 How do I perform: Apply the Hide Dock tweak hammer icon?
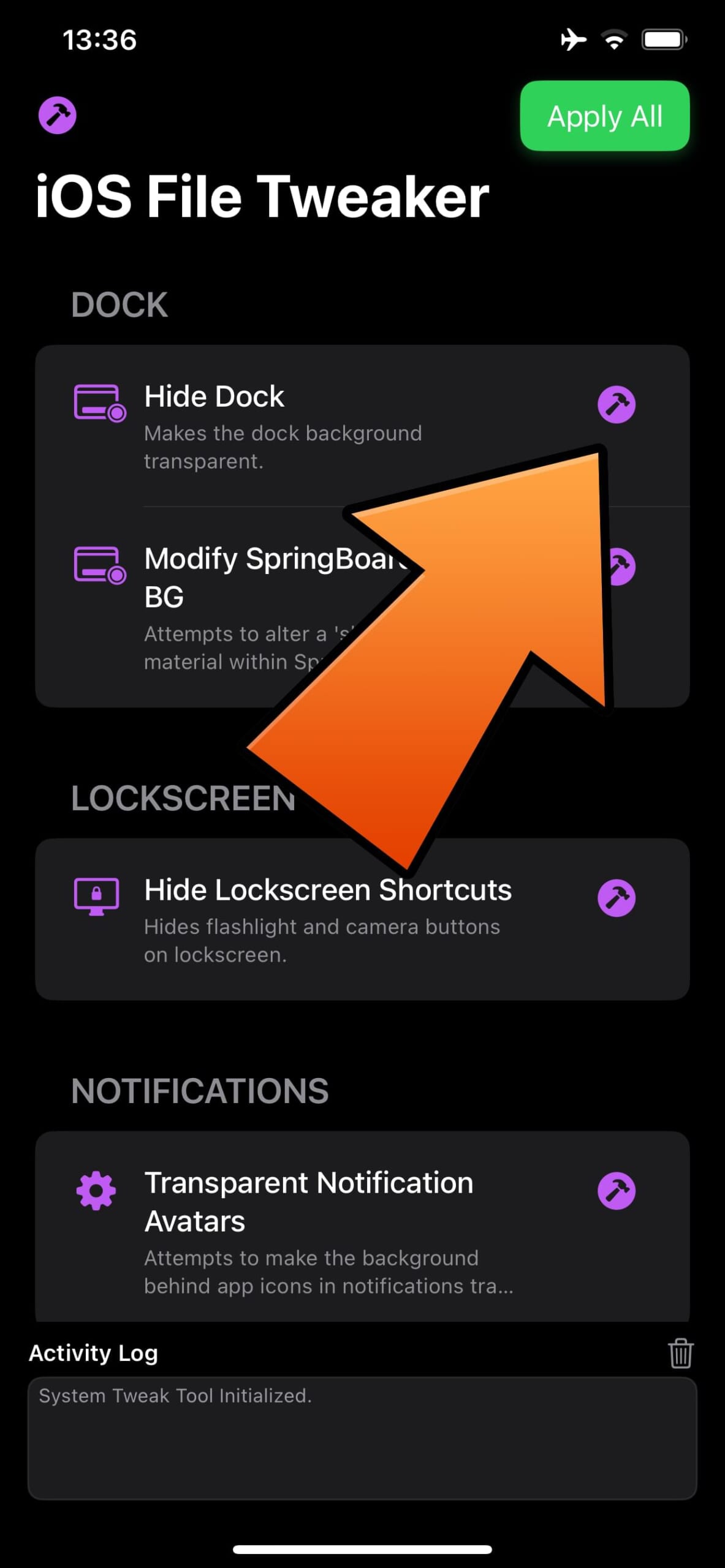point(616,404)
